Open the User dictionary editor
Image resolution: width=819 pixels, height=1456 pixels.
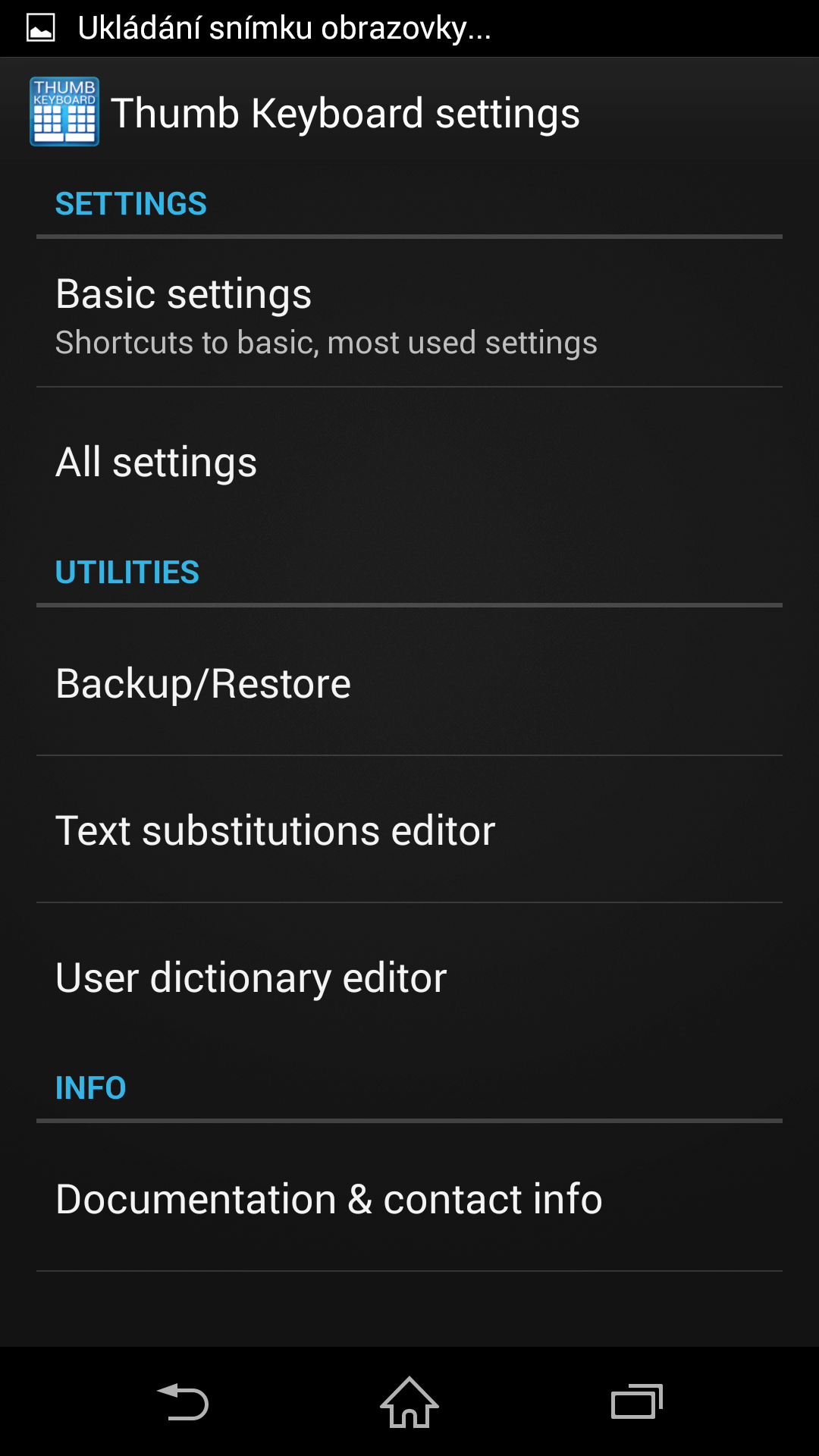pos(409,976)
